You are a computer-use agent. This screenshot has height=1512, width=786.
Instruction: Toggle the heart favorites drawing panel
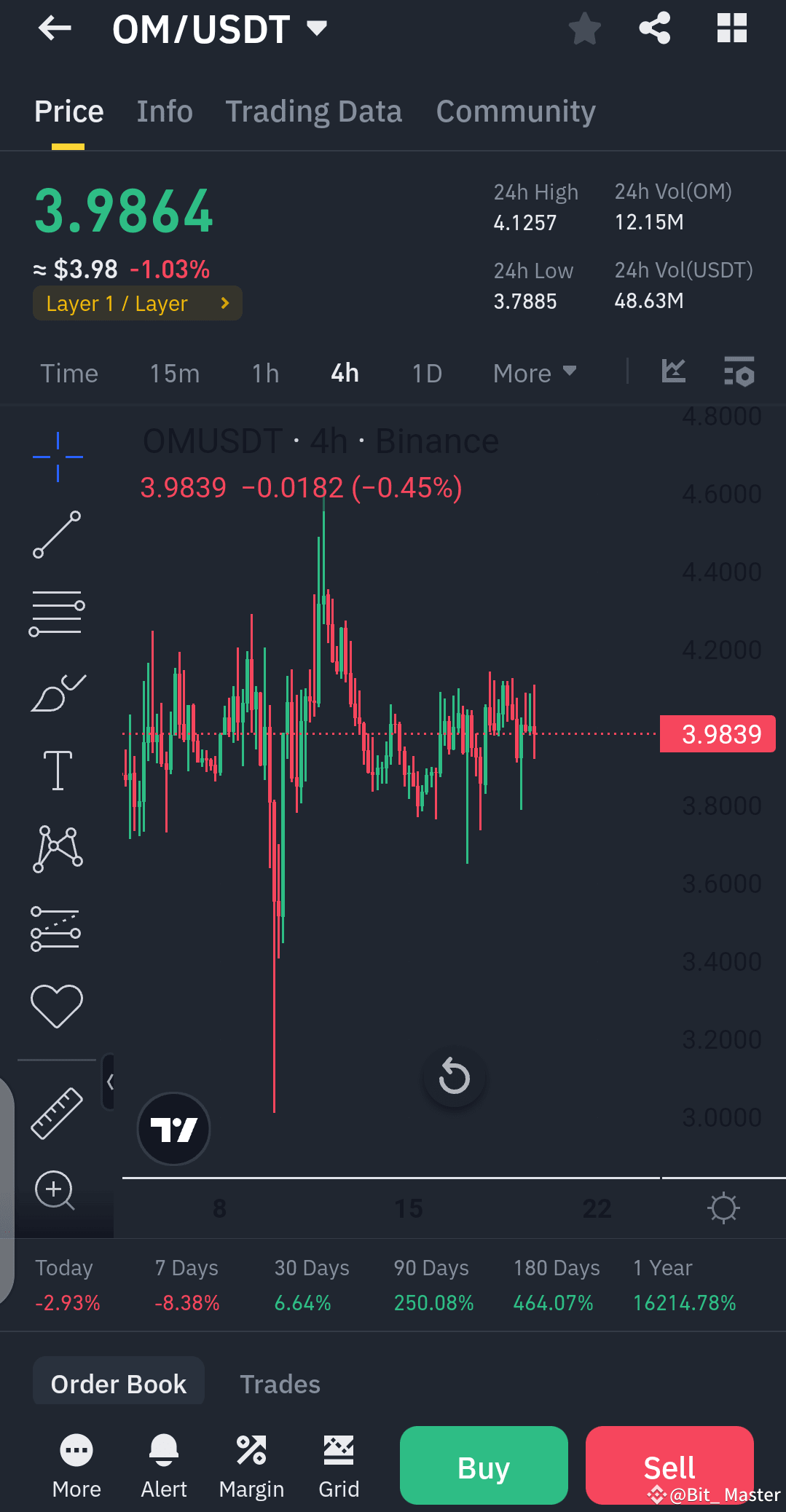click(57, 1003)
